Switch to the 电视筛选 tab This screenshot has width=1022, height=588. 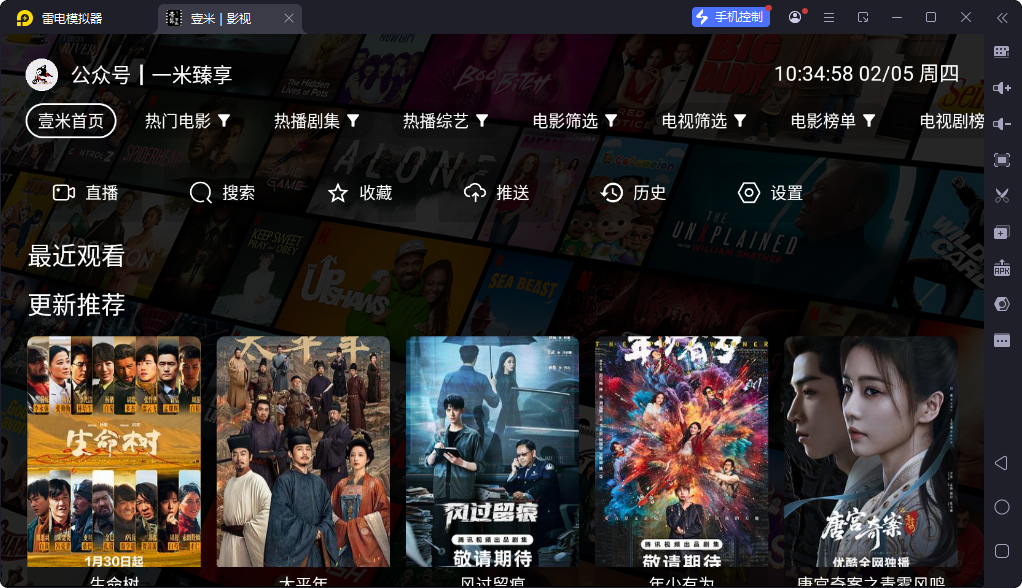click(704, 121)
